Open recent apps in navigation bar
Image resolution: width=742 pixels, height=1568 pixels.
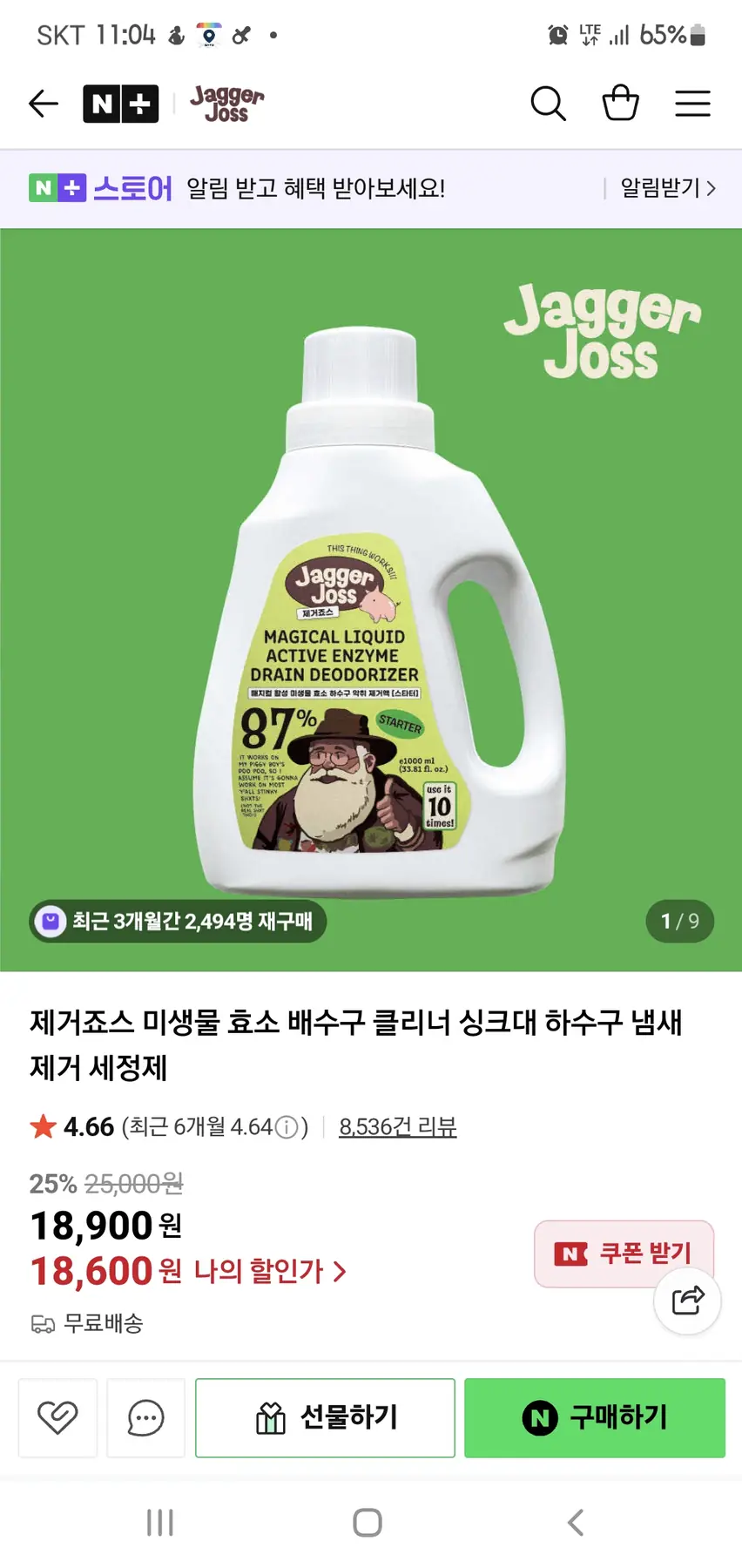[160, 1523]
